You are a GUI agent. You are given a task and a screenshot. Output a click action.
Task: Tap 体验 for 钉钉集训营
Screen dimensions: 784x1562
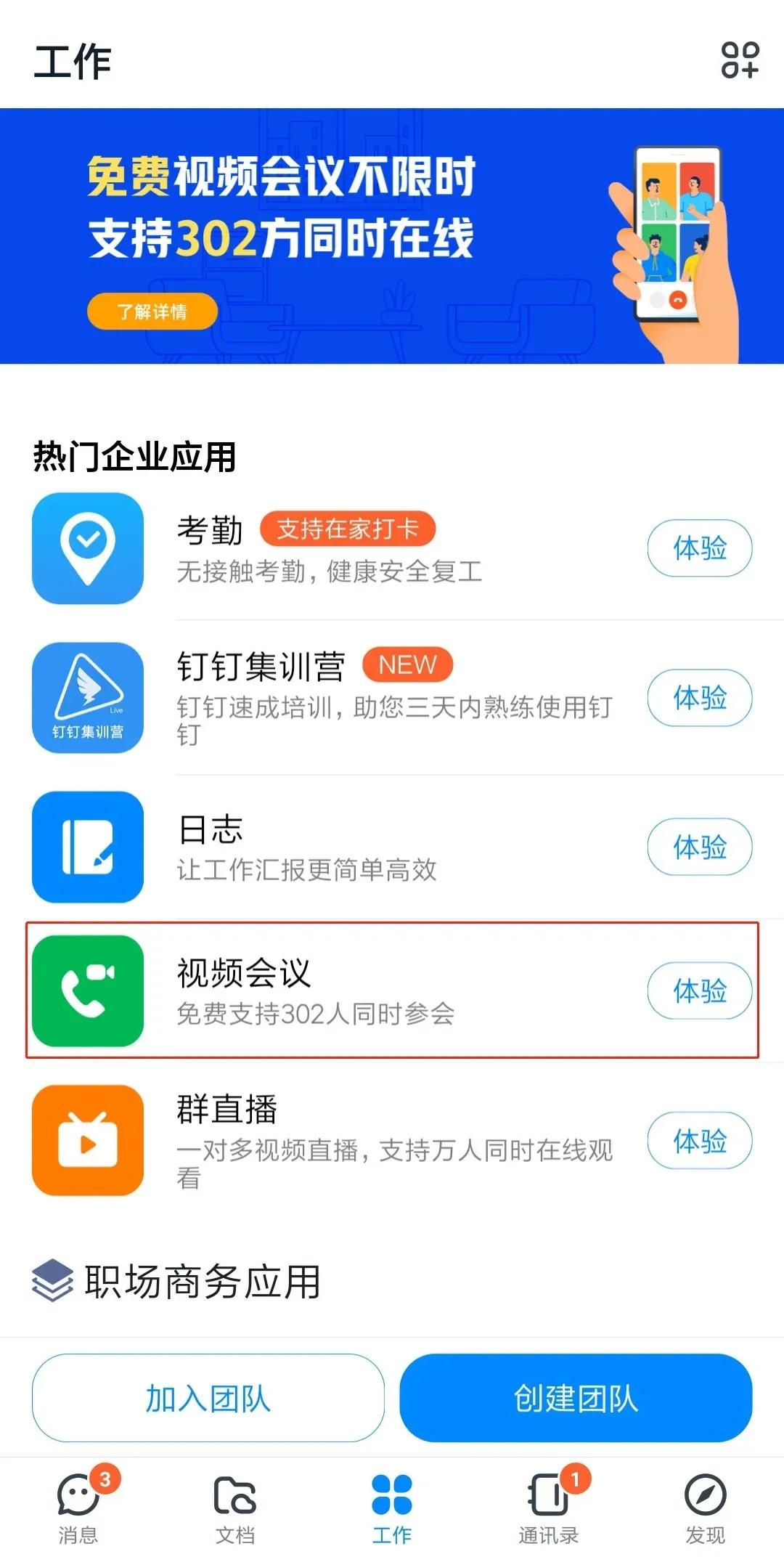point(699,698)
